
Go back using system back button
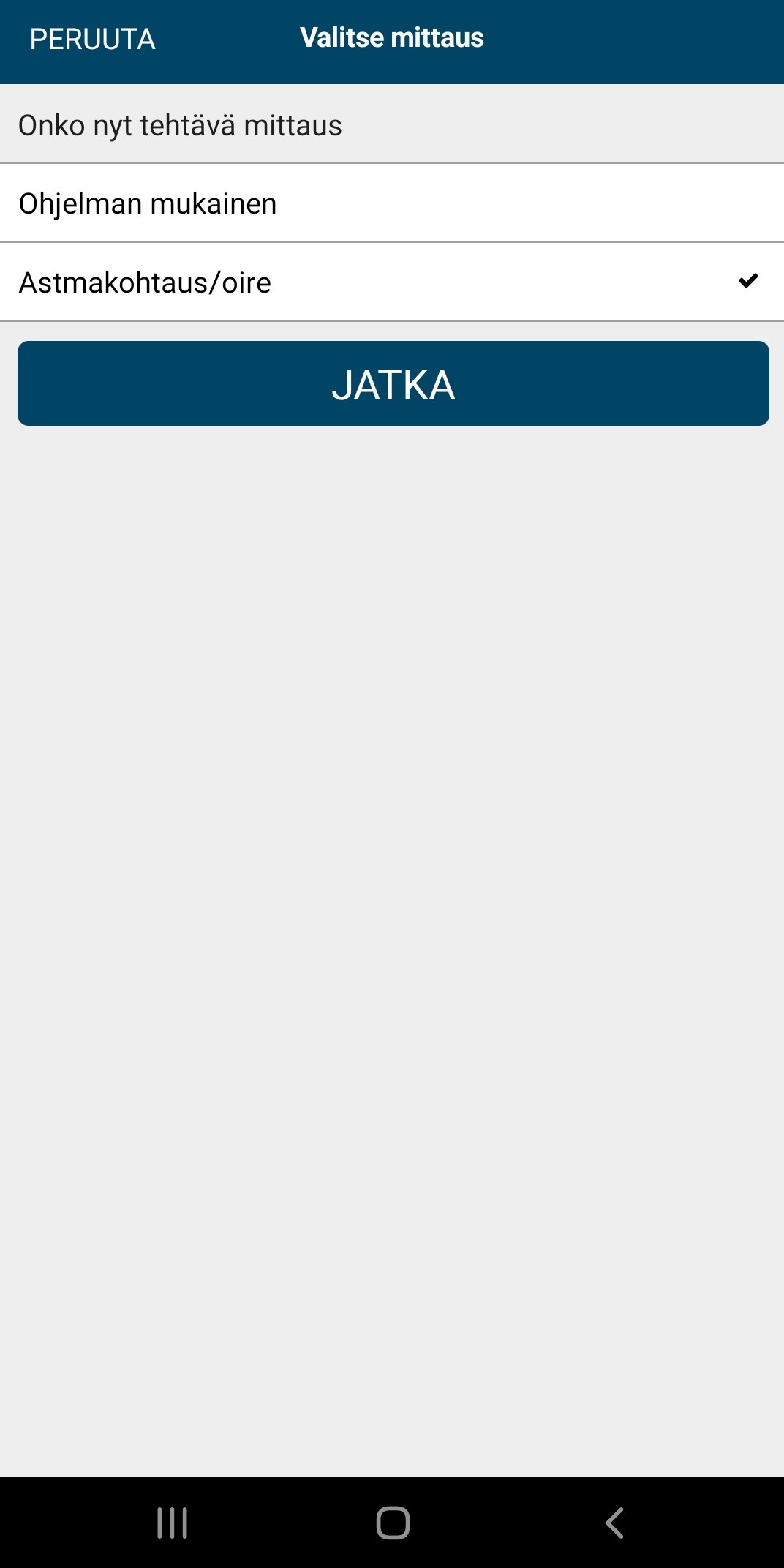[614, 1523]
